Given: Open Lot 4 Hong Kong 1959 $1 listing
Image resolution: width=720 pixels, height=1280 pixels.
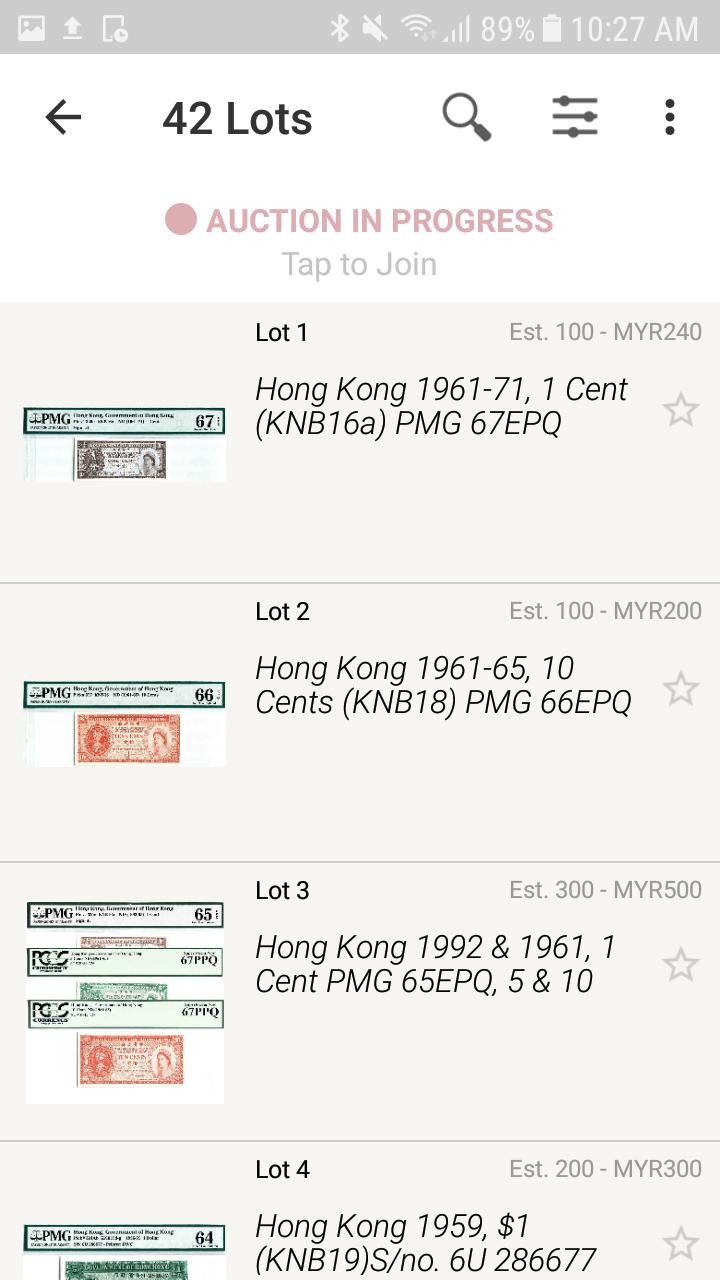Looking at the screenshot, I should [x=425, y=1242].
